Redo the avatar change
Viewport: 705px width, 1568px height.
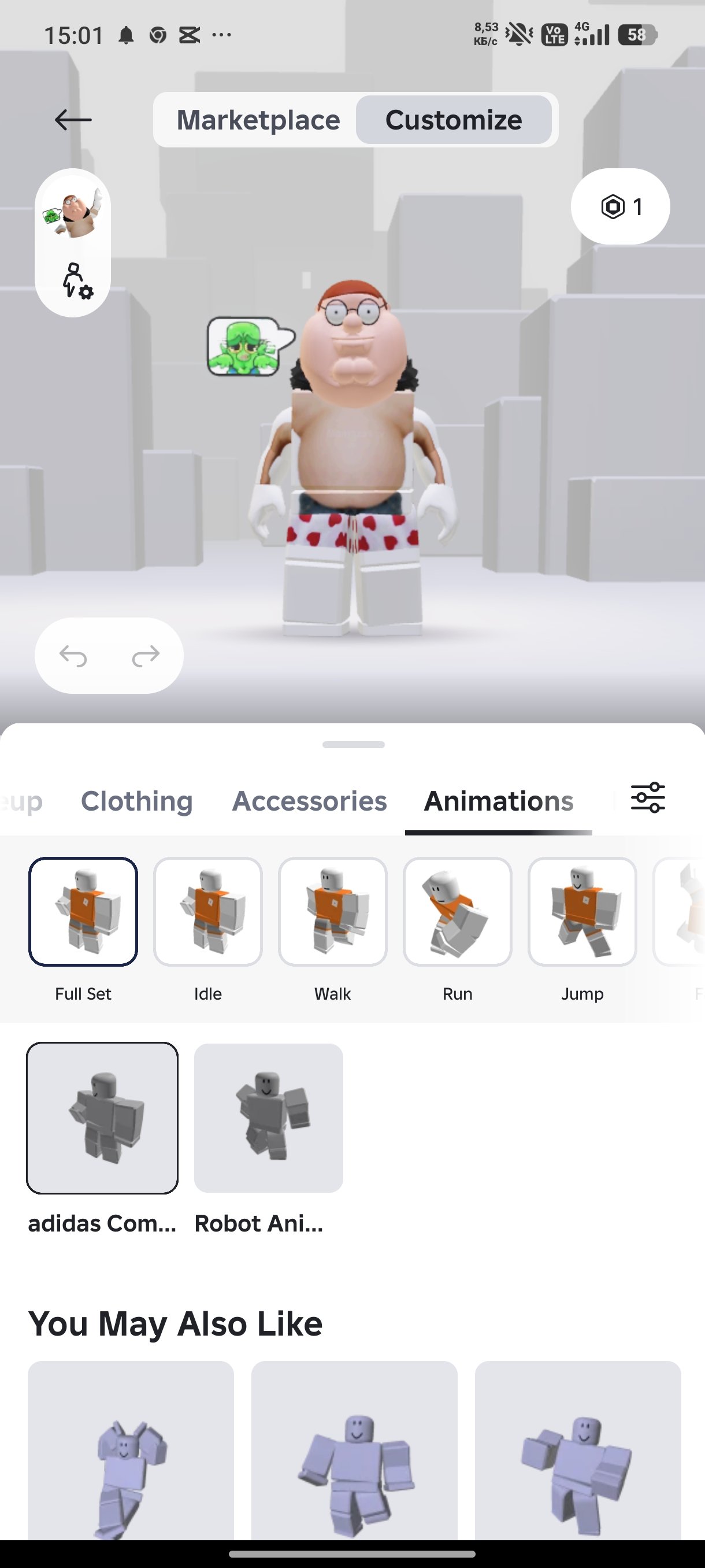pos(146,656)
